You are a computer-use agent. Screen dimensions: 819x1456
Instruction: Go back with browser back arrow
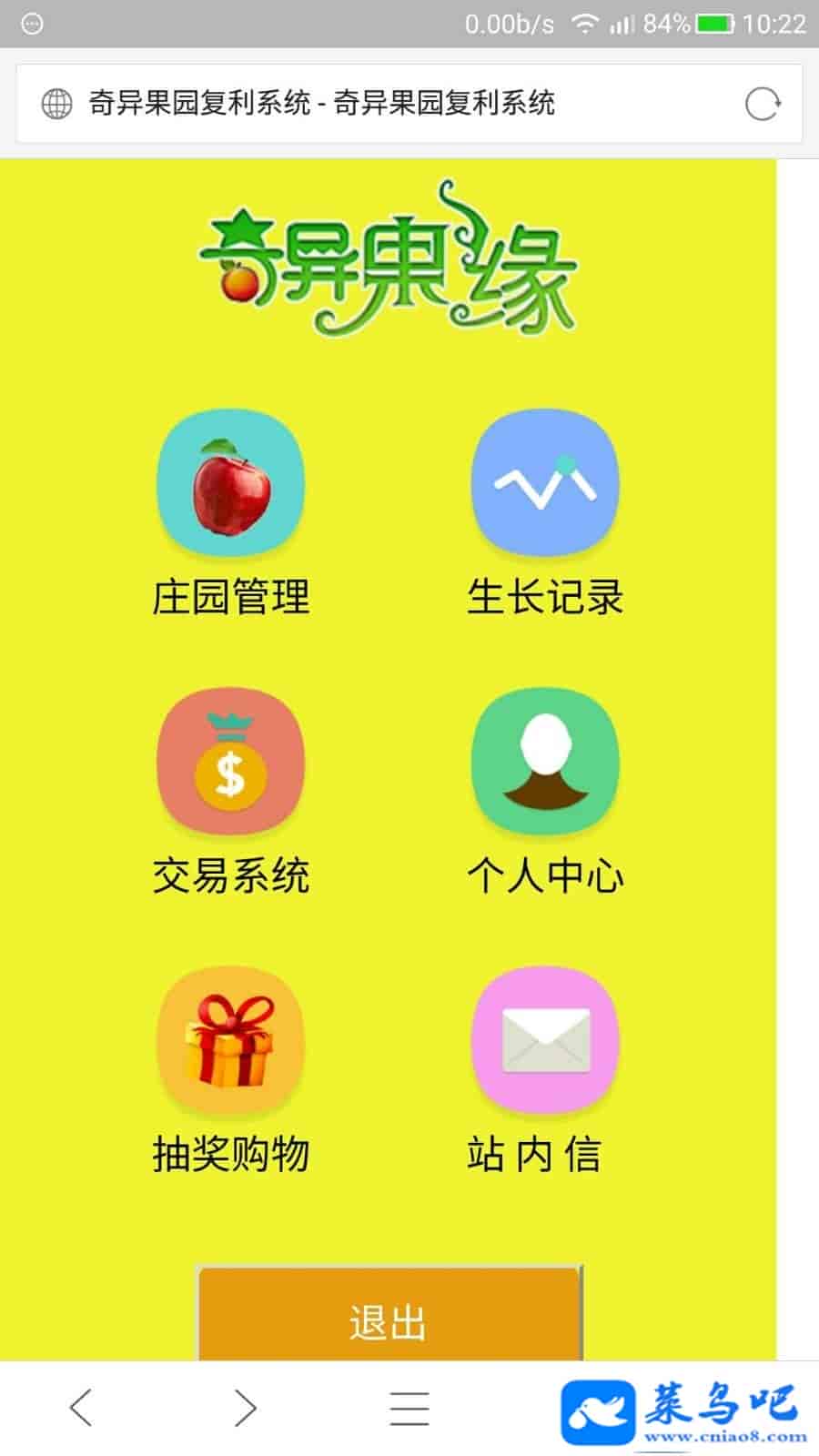[81, 1408]
